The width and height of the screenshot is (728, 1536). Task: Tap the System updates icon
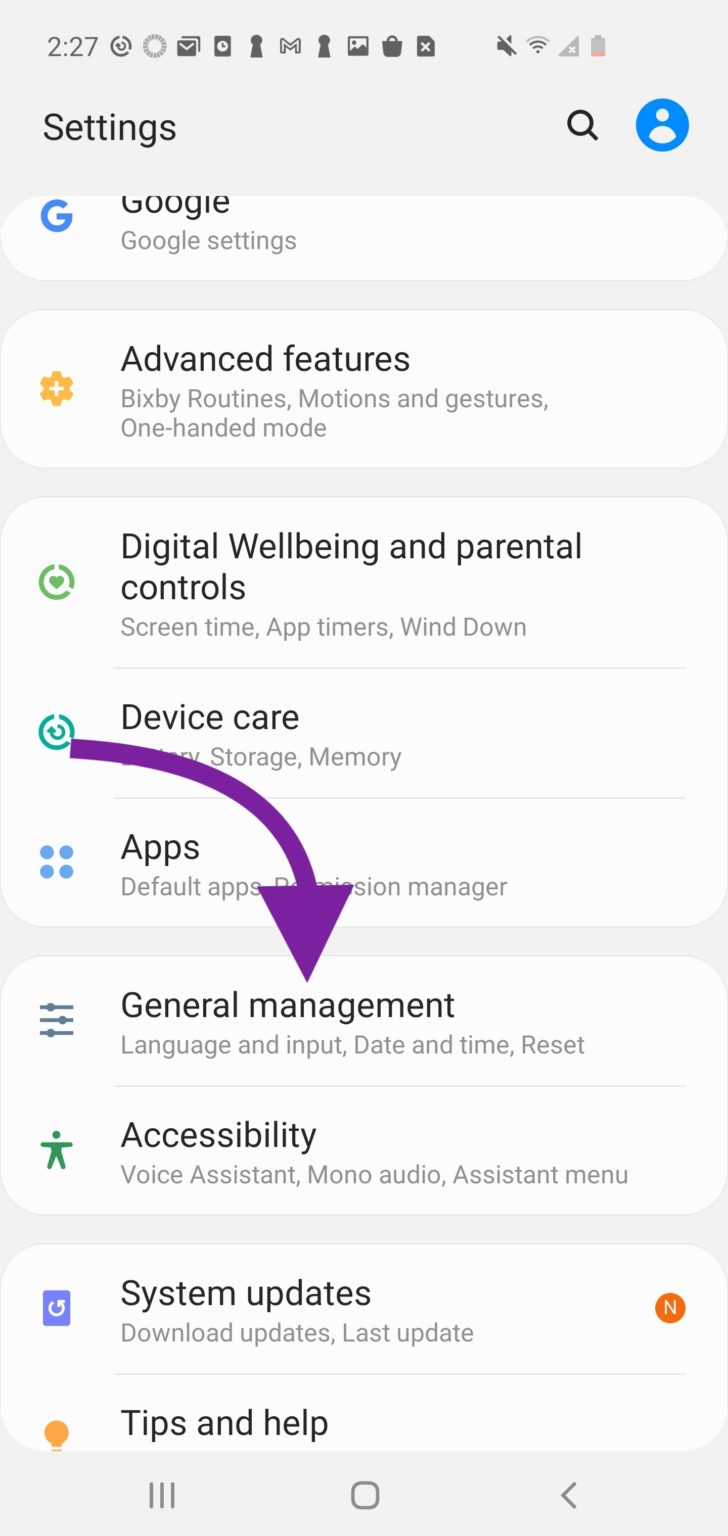[56, 1307]
